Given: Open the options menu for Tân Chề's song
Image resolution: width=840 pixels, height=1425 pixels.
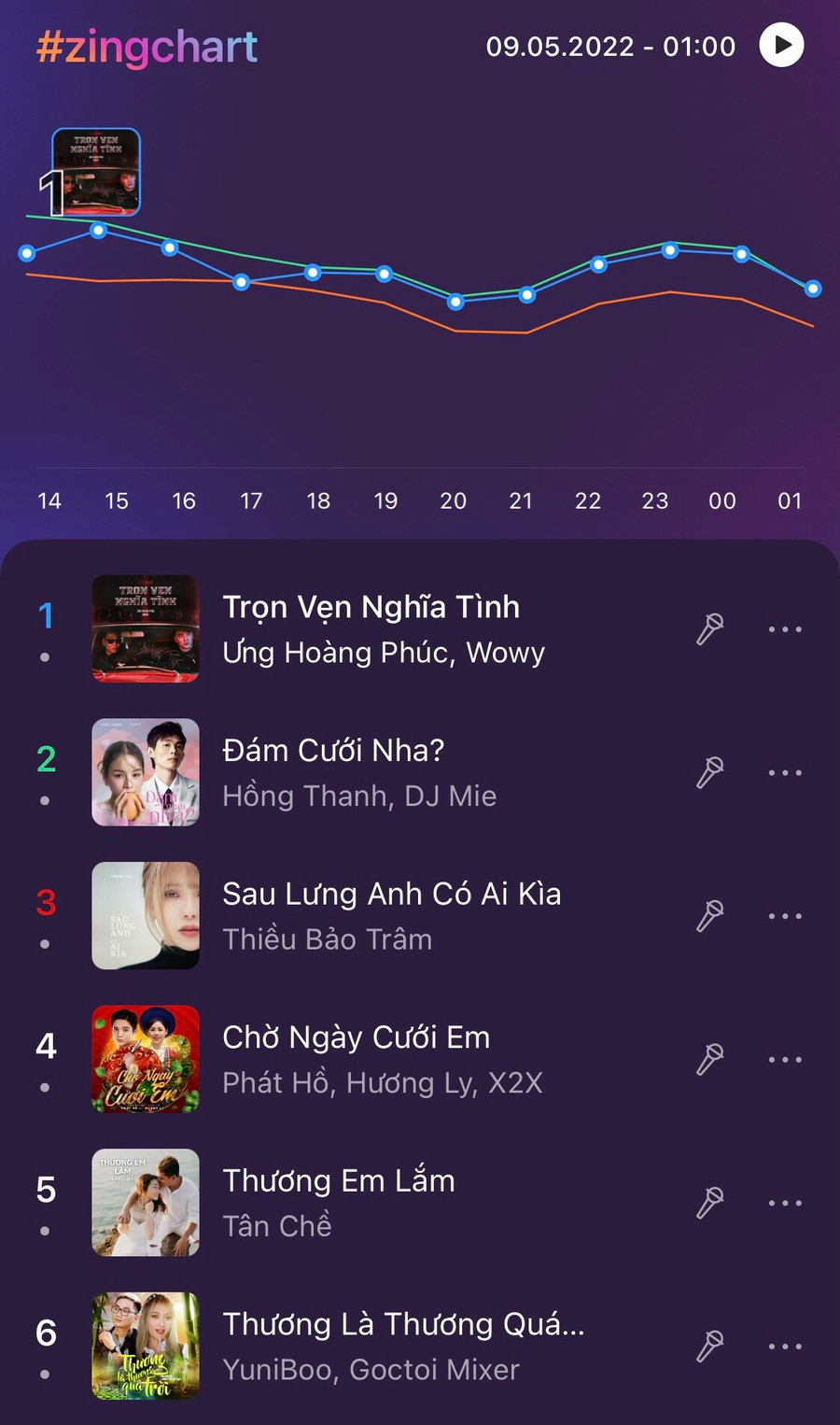Looking at the screenshot, I should tap(784, 1204).
